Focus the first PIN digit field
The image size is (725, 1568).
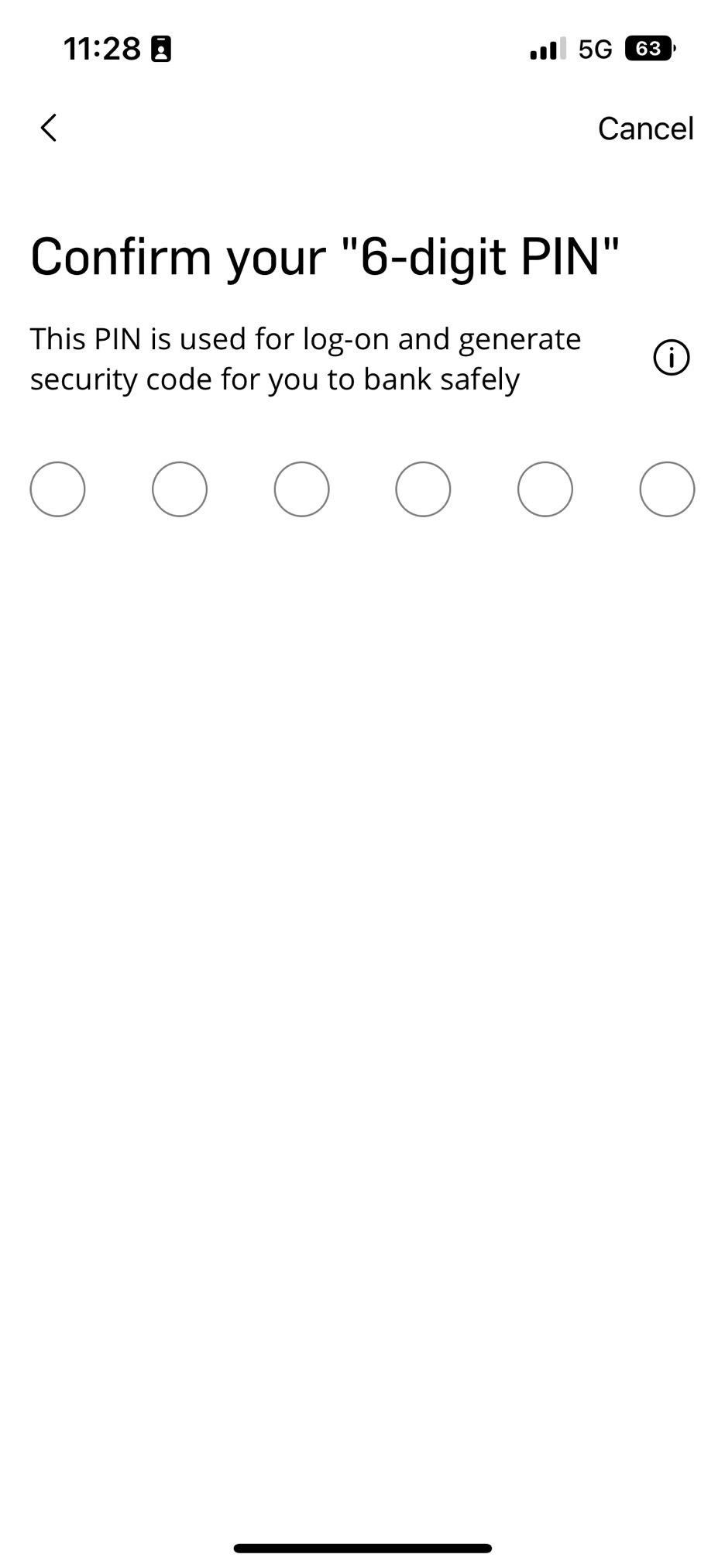(x=57, y=489)
